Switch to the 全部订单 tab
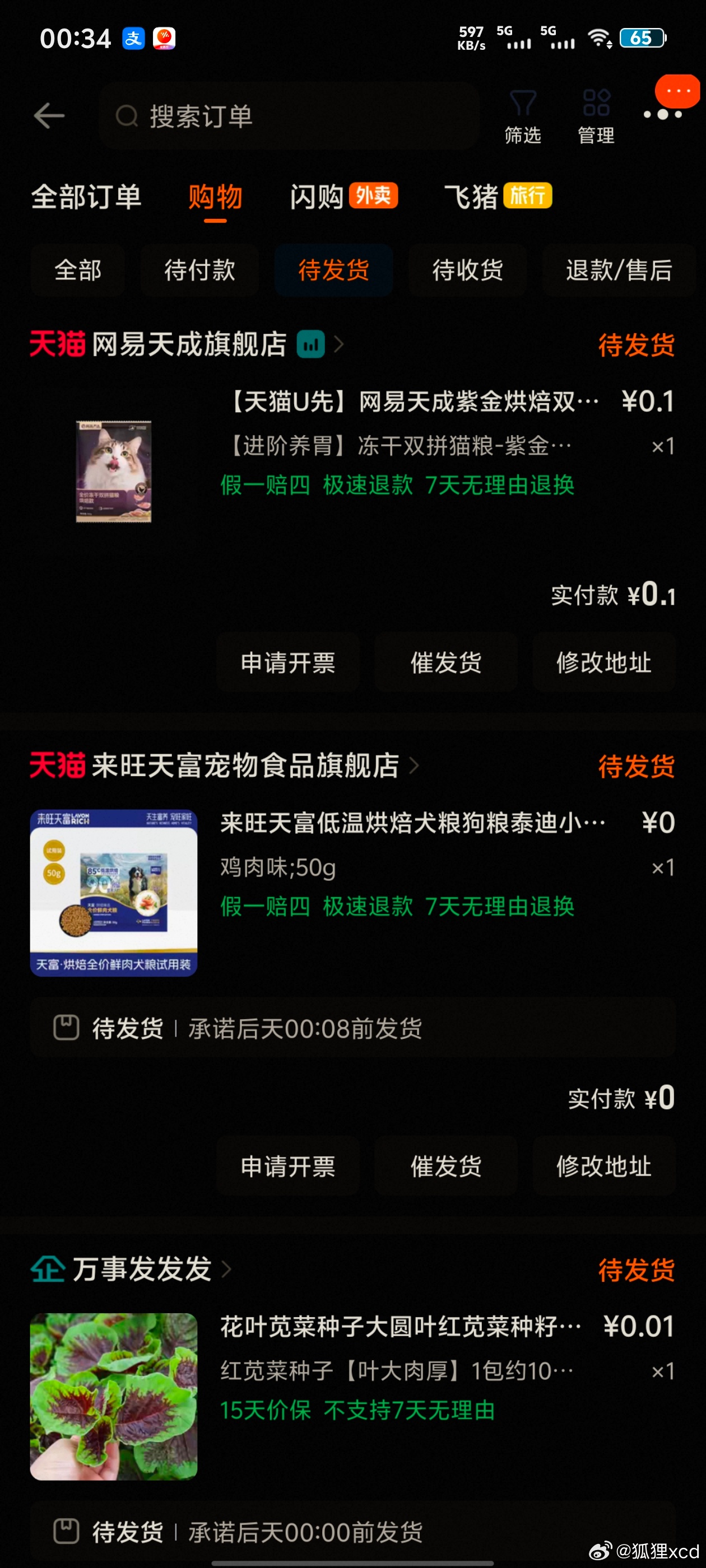 click(86, 197)
